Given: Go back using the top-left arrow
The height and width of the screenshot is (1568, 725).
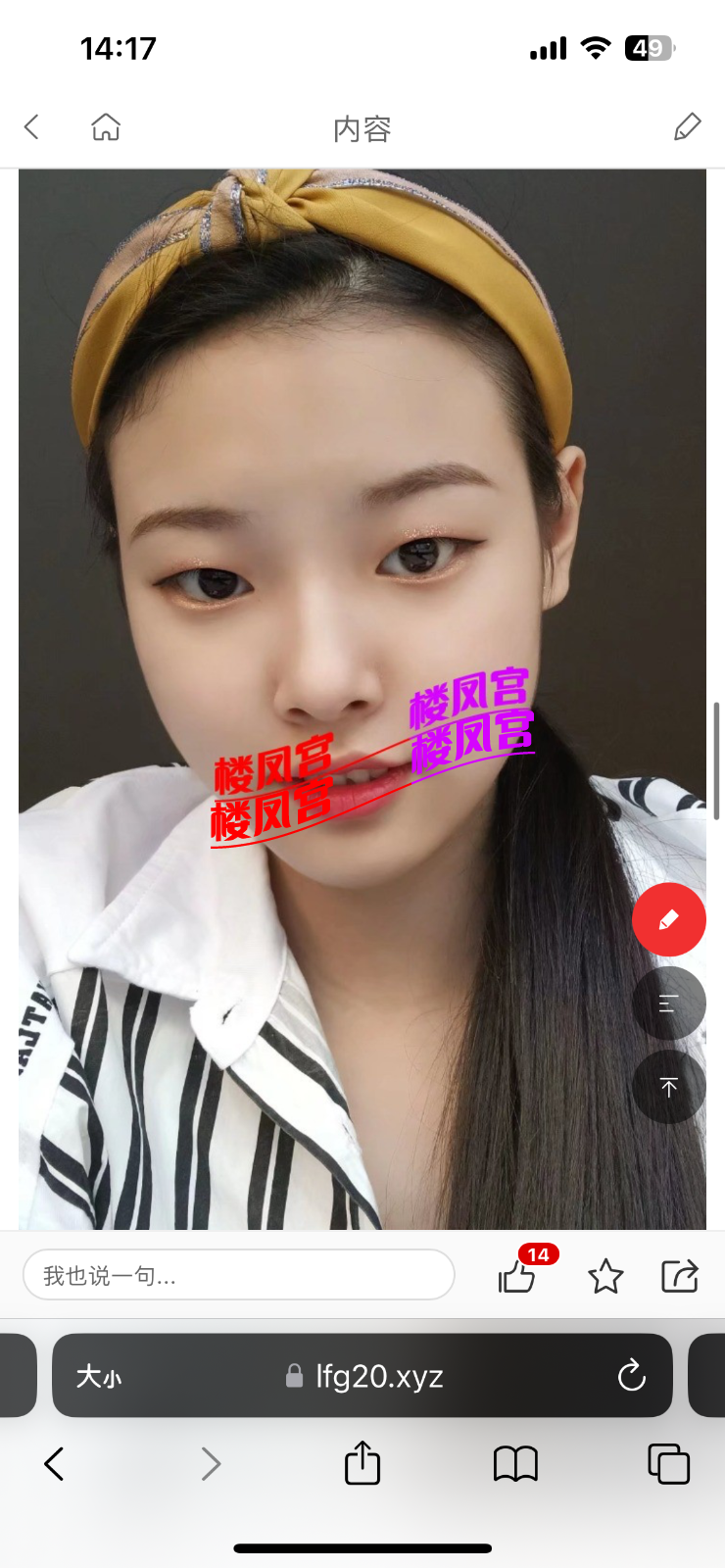Looking at the screenshot, I should pyautogui.click(x=32, y=126).
